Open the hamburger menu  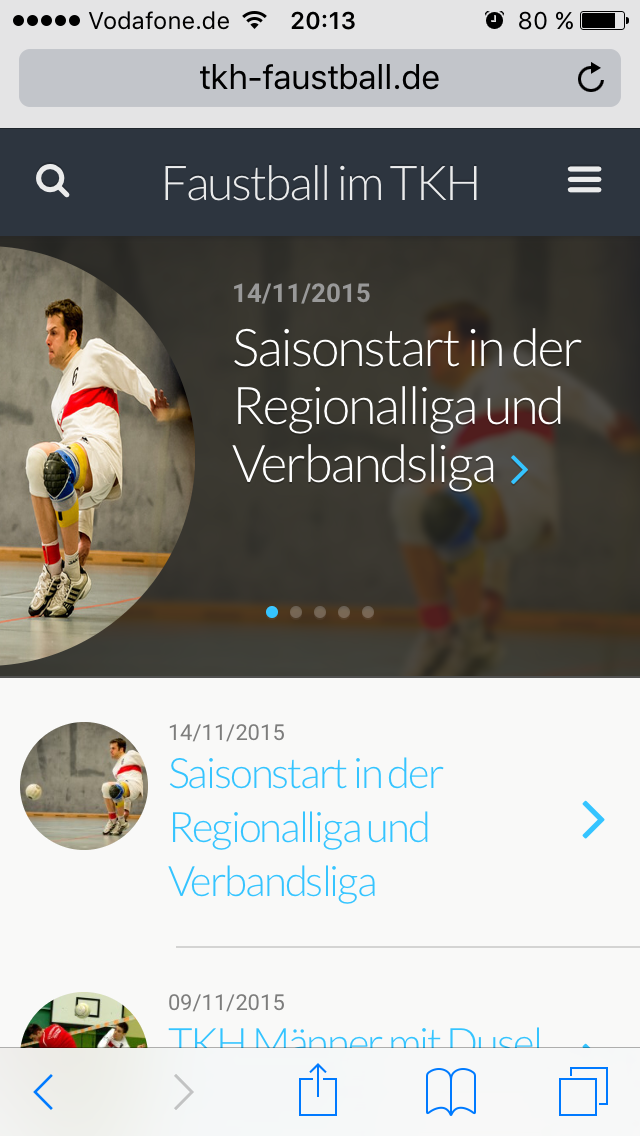tap(584, 180)
